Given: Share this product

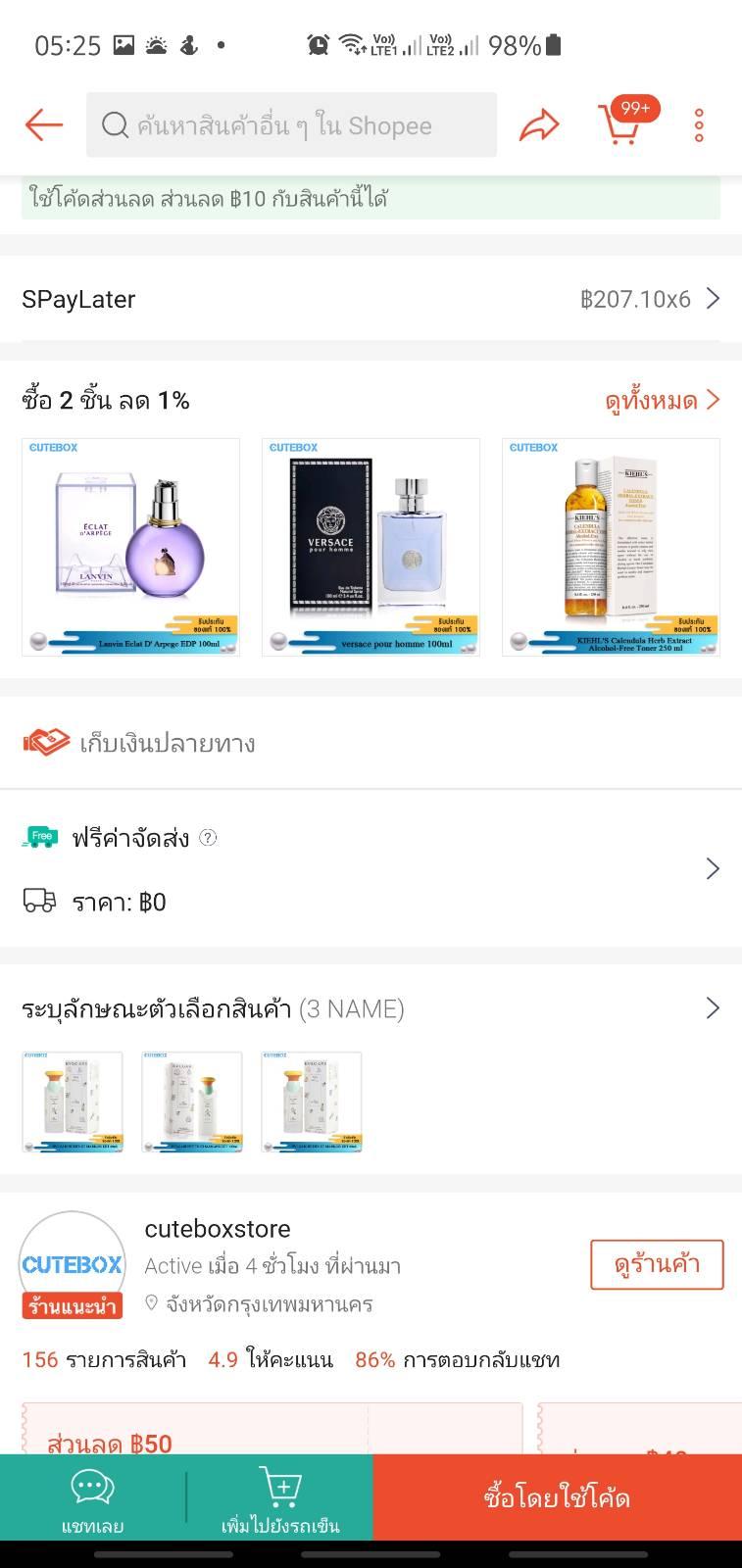Looking at the screenshot, I should click(539, 125).
